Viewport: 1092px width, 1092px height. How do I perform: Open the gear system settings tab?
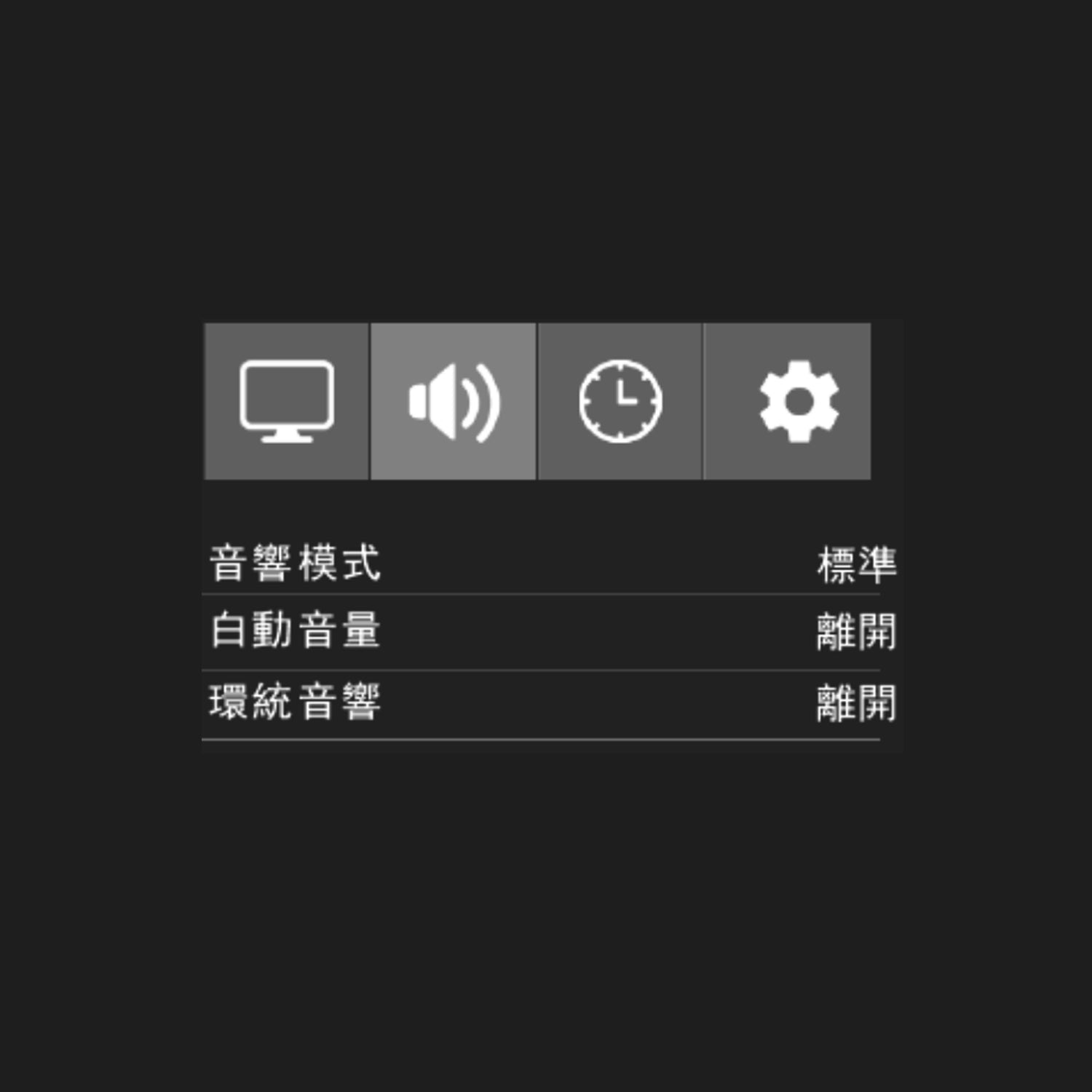787,401
